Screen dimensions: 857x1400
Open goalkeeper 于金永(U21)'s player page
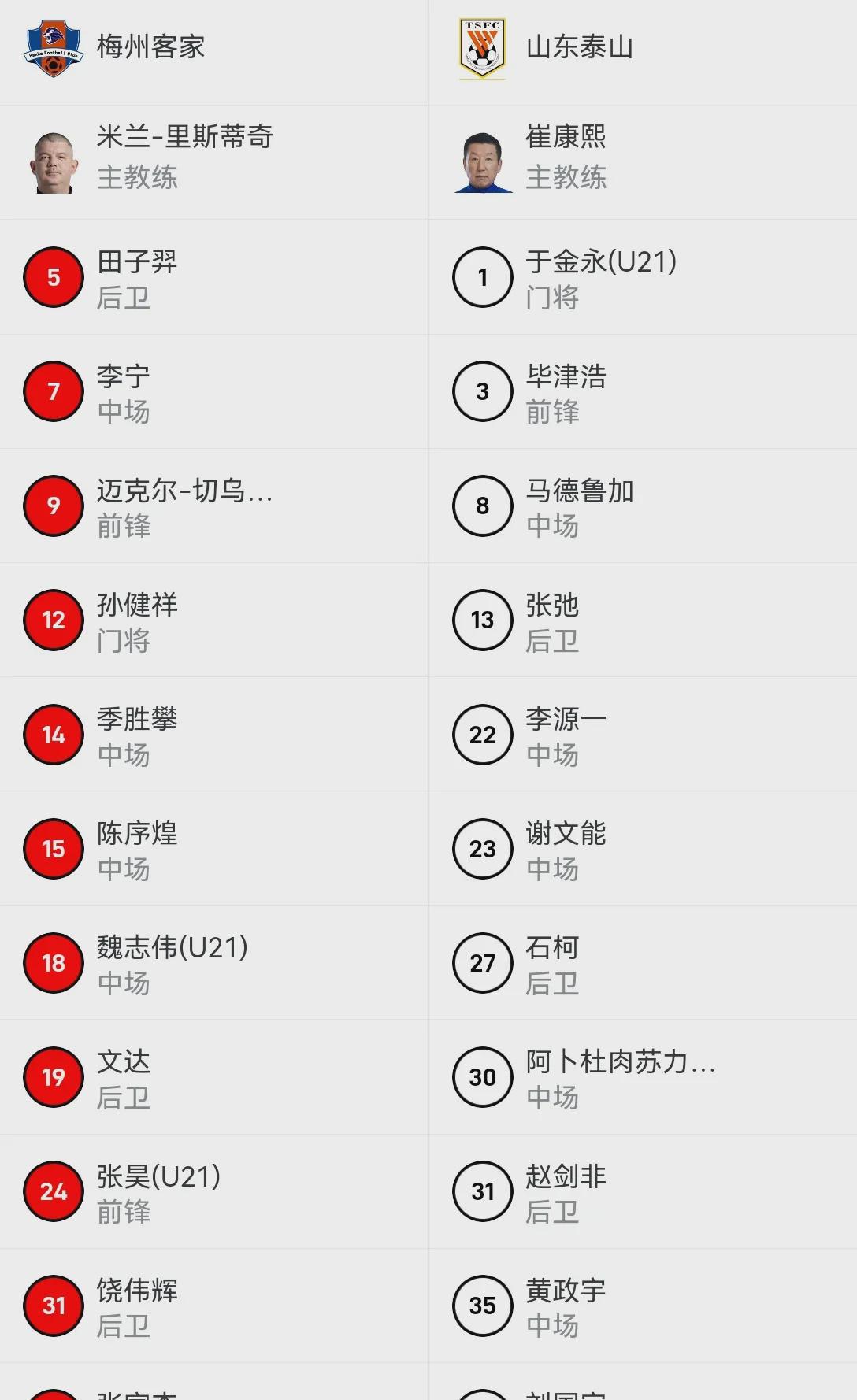click(643, 277)
